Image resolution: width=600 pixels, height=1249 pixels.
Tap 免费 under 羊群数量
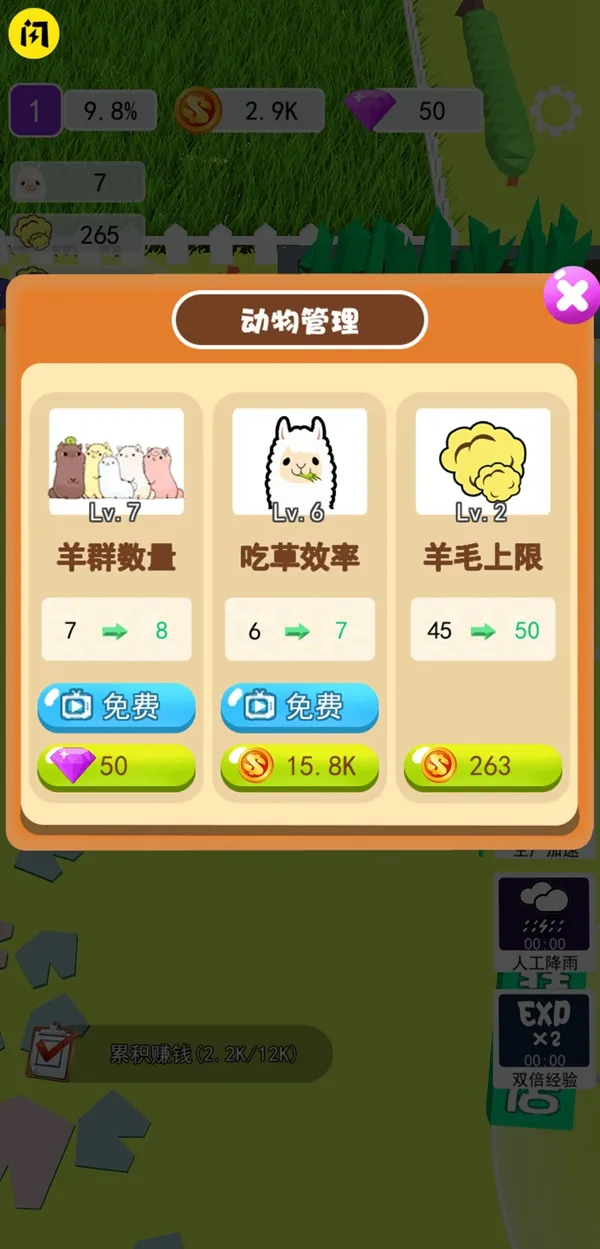coord(116,707)
